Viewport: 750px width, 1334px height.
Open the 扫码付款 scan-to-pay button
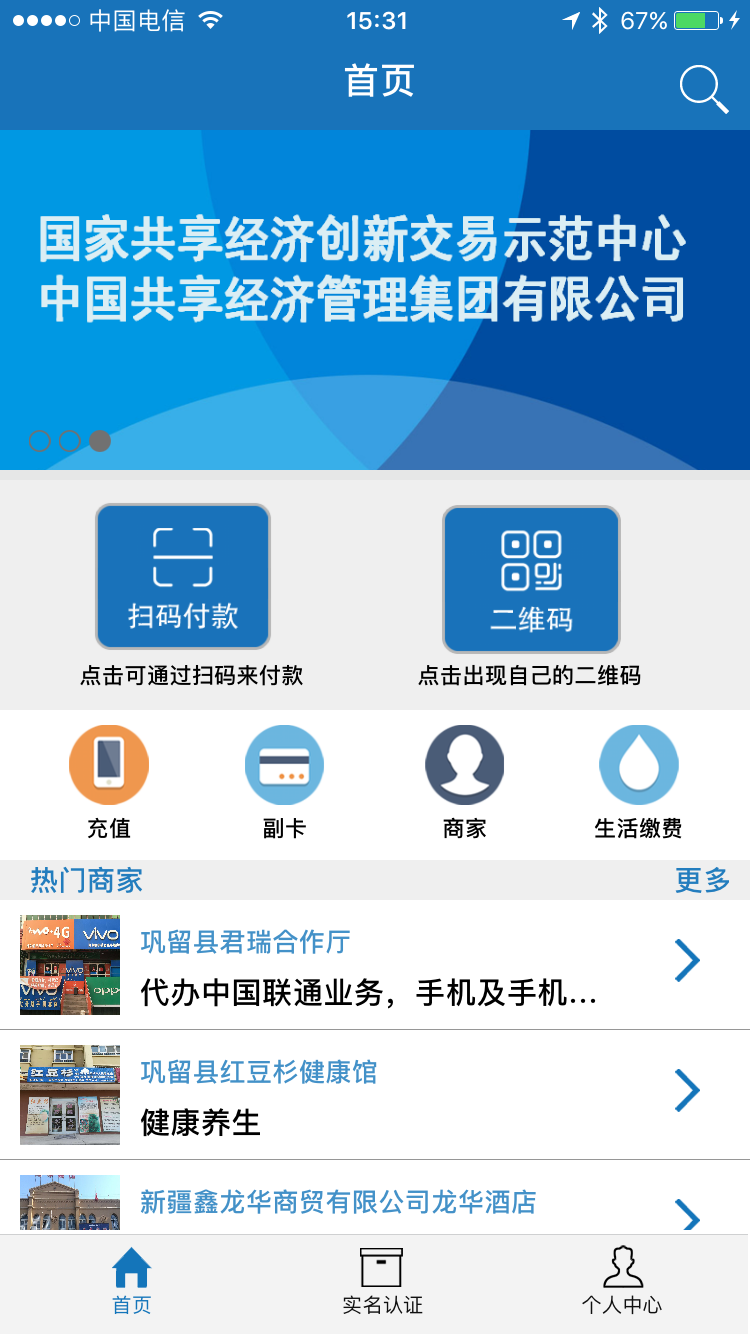coord(183,577)
